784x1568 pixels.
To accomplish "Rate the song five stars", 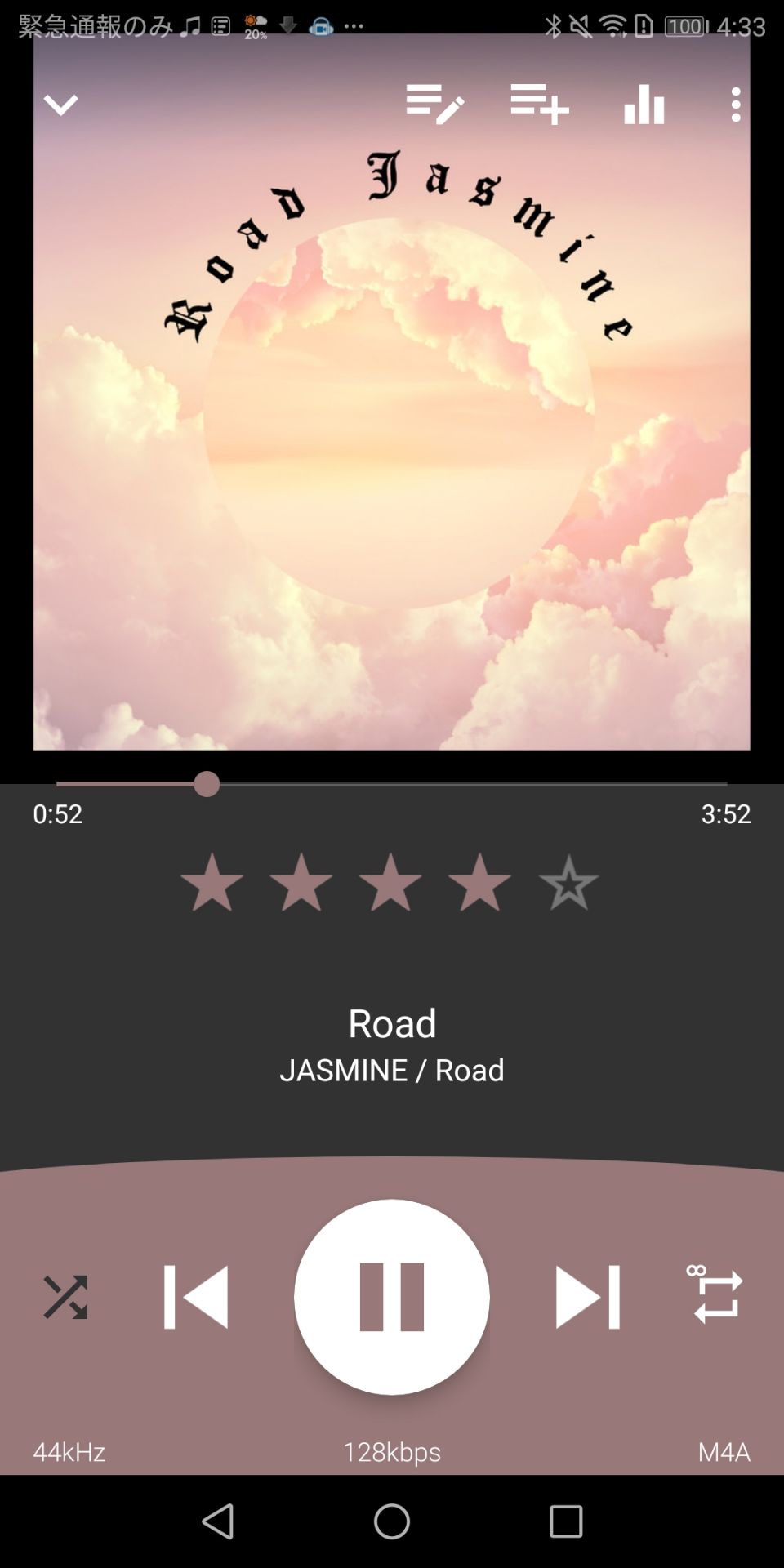I will click(569, 882).
